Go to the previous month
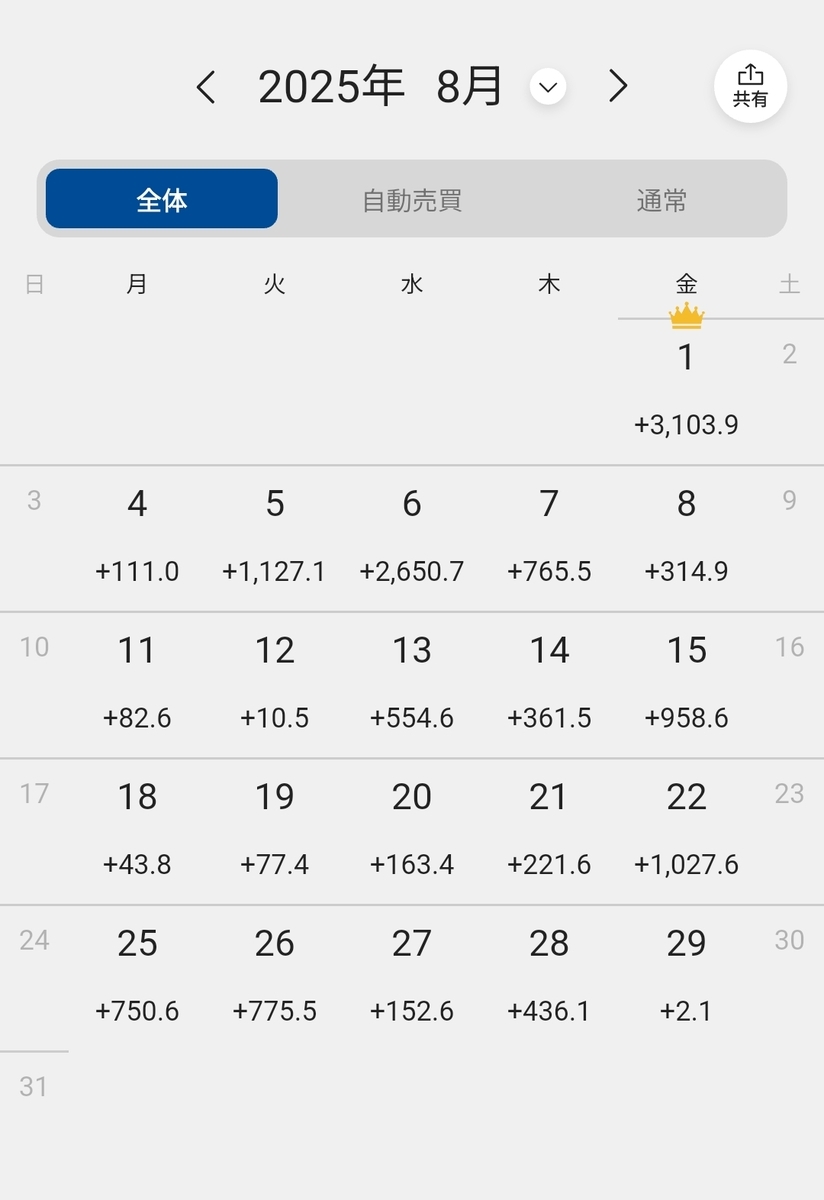The image size is (824, 1200). pyautogui.click(x=206, y=88)
